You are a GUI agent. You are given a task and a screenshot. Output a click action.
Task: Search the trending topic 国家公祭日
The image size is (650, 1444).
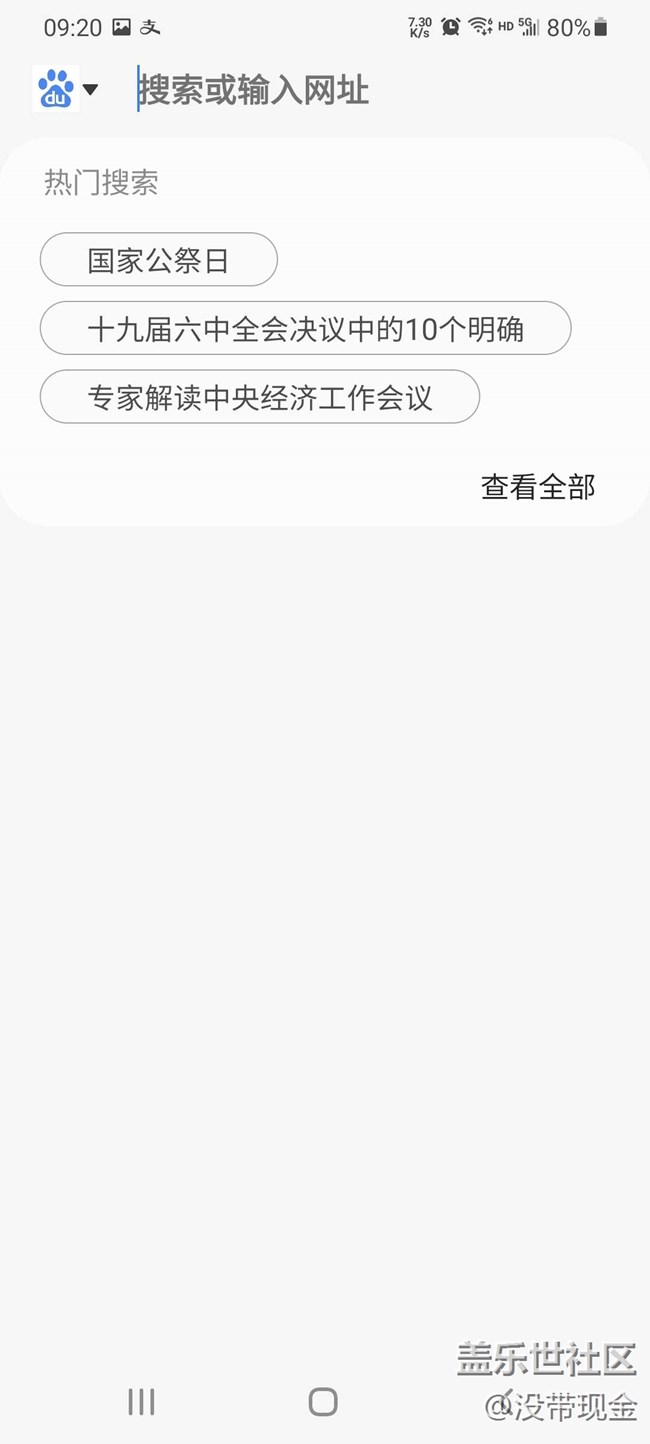158,260
